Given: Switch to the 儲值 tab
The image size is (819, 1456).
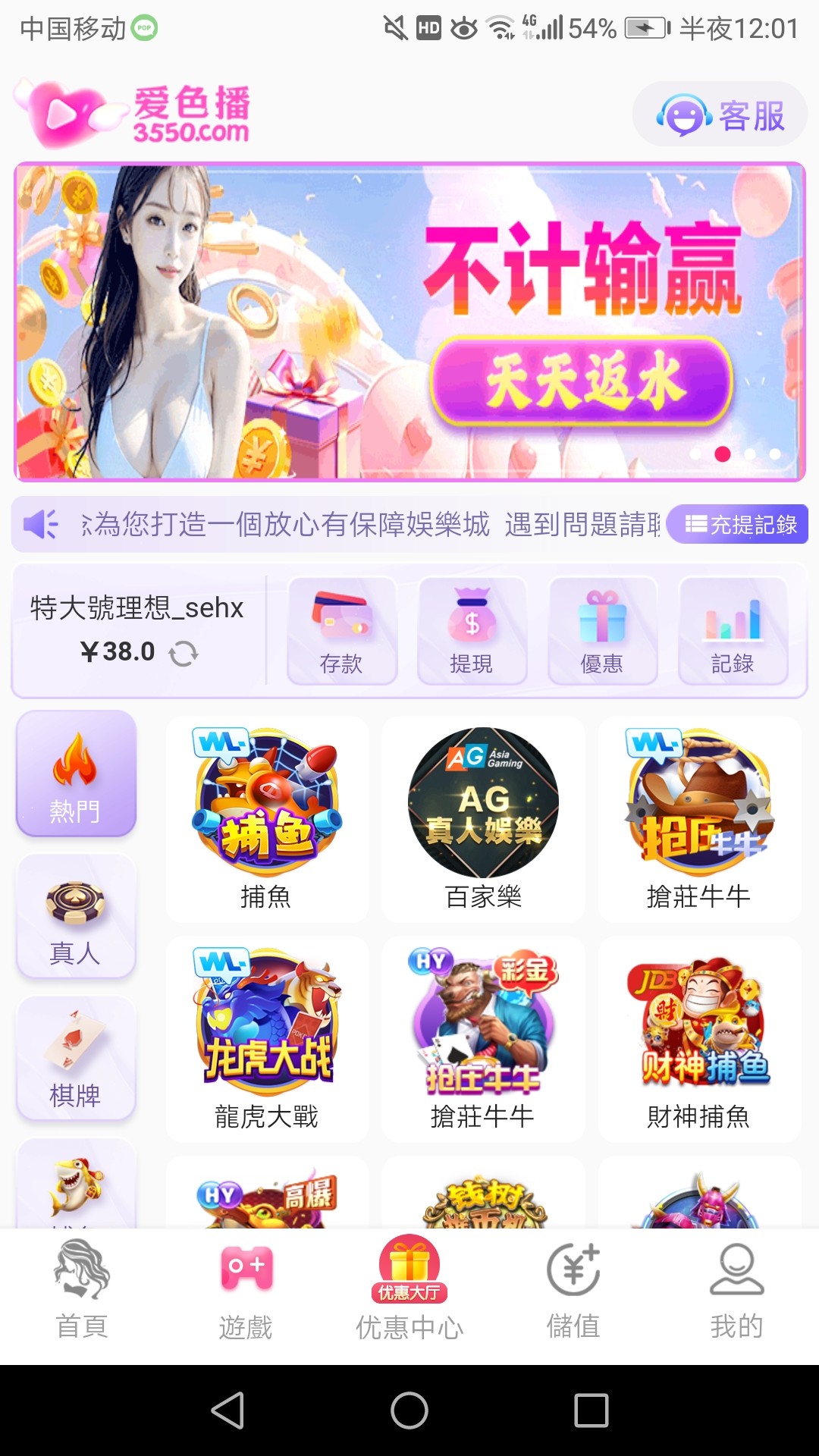Looking at the screenshot, I should click(573, 1289).
